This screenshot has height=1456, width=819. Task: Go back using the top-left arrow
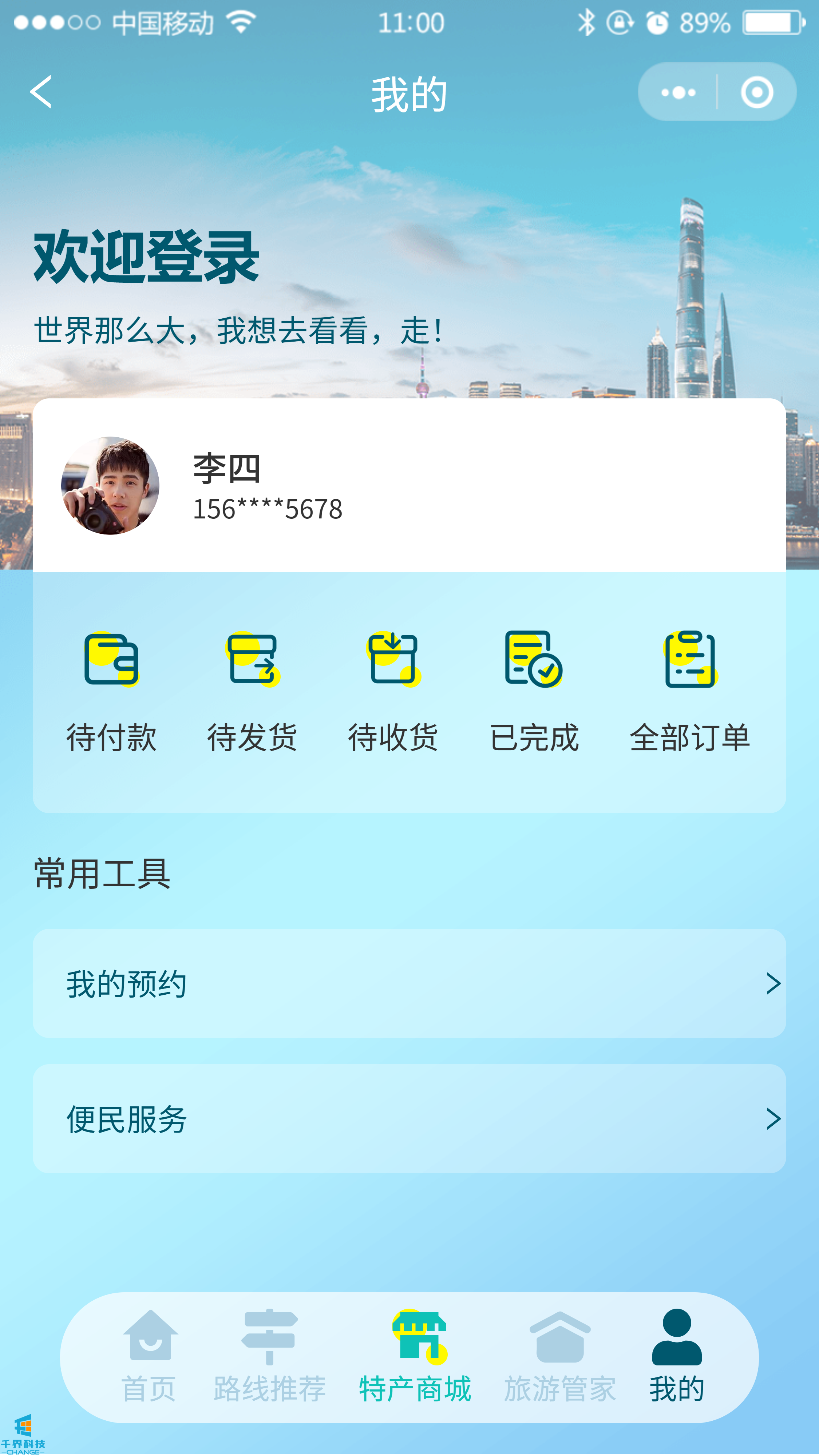(x=41, y=92)
